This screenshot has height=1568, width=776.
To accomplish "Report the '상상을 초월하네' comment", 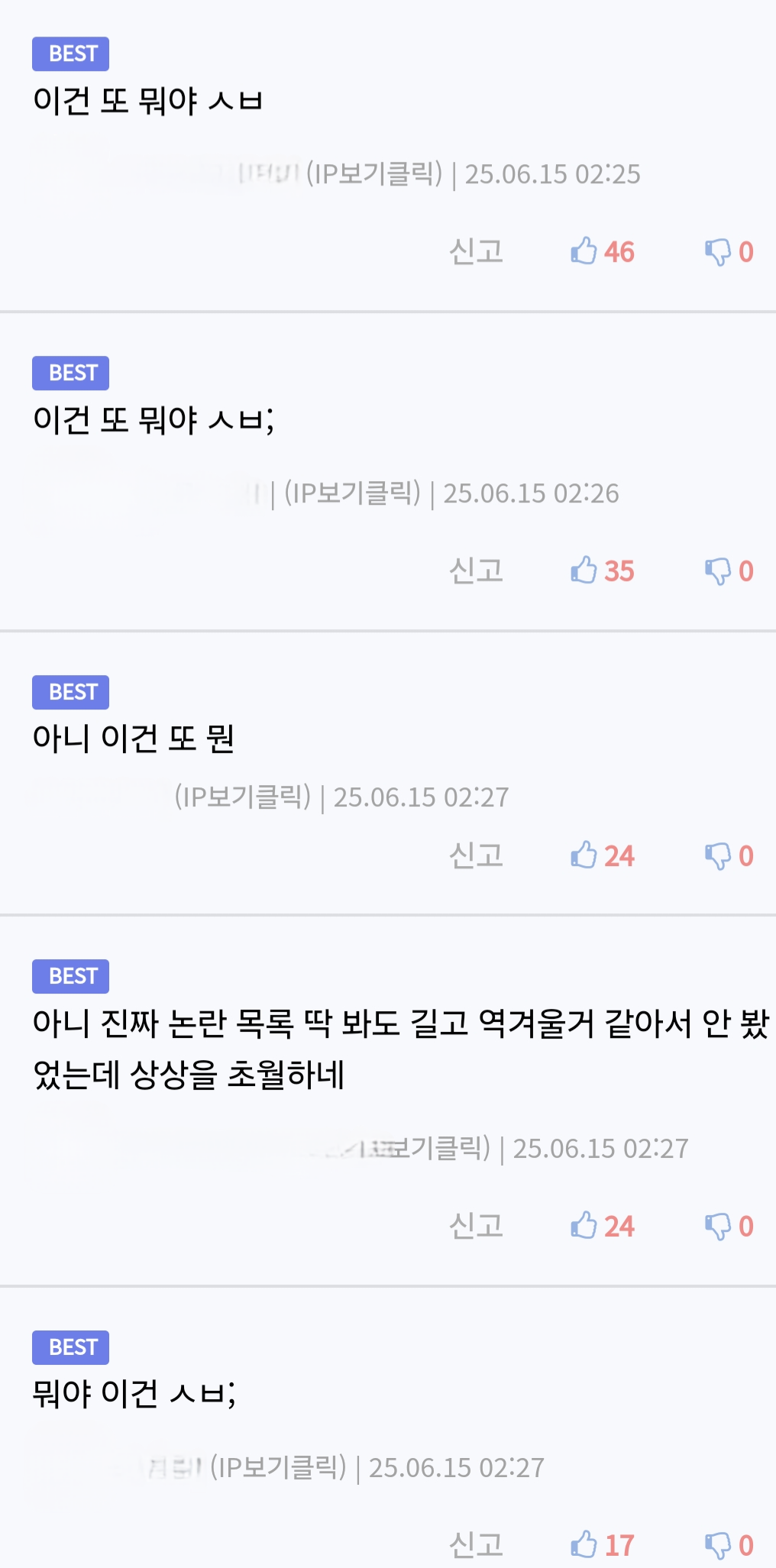I will point(477,1226).
